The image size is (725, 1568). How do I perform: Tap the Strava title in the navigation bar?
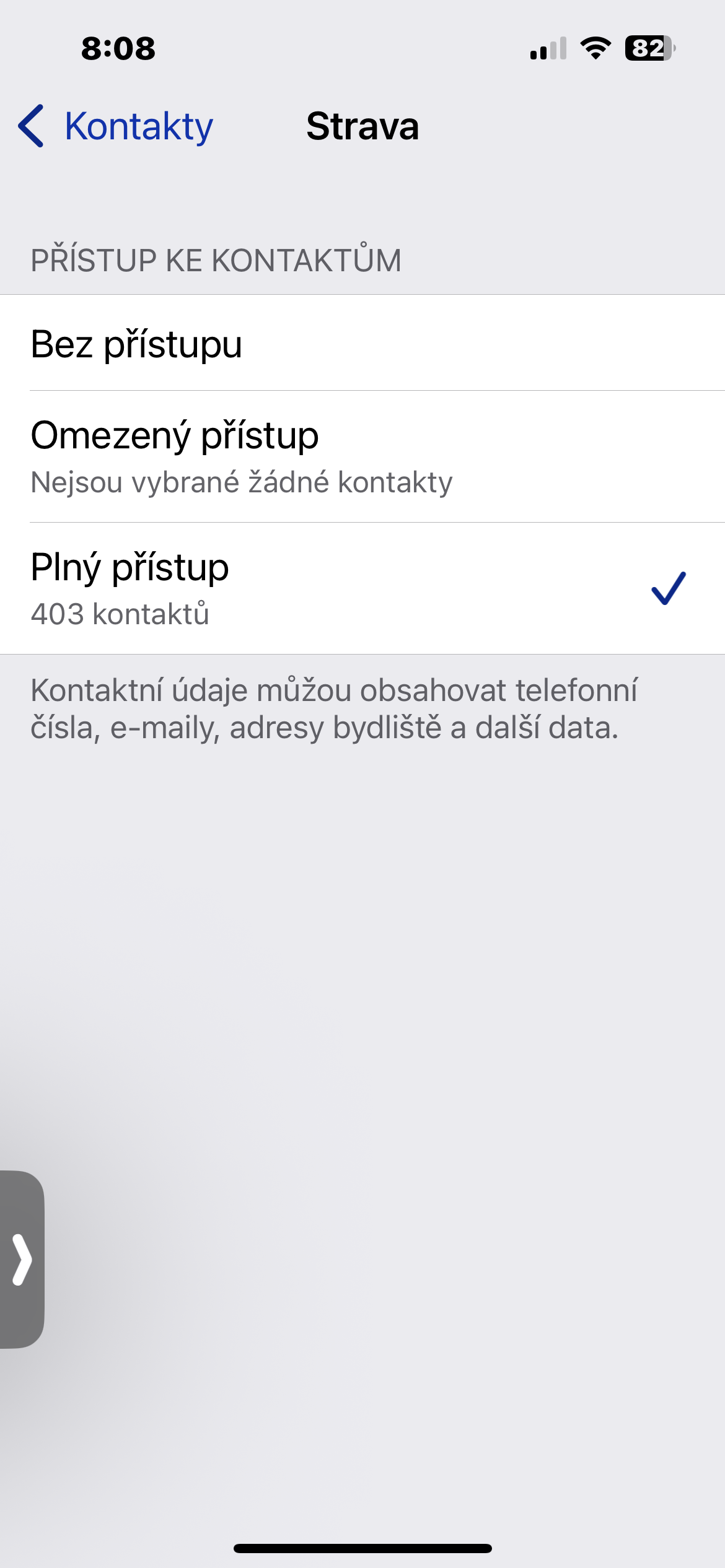pos(362,126)
